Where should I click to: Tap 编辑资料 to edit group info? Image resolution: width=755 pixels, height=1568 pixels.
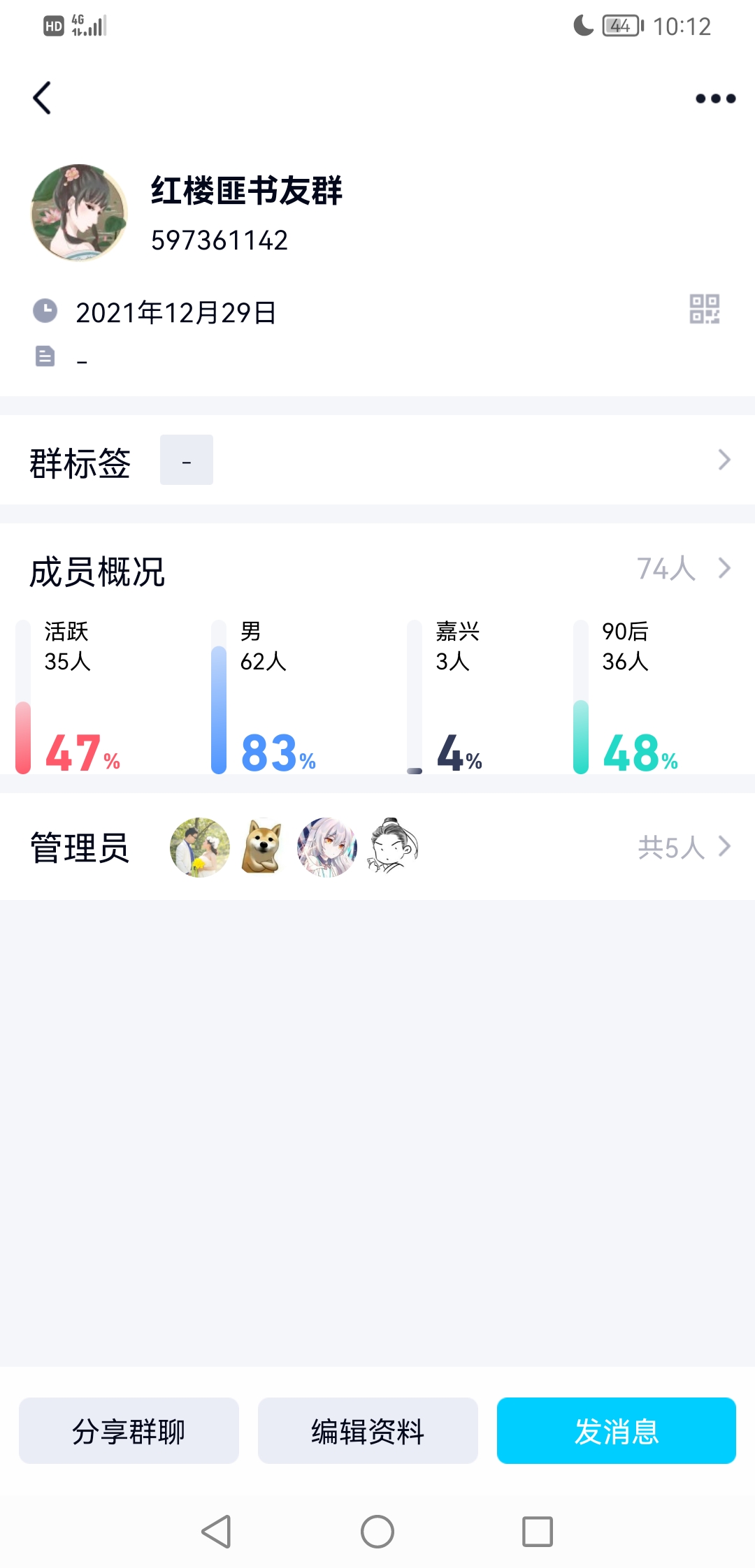click(368, 1430)
